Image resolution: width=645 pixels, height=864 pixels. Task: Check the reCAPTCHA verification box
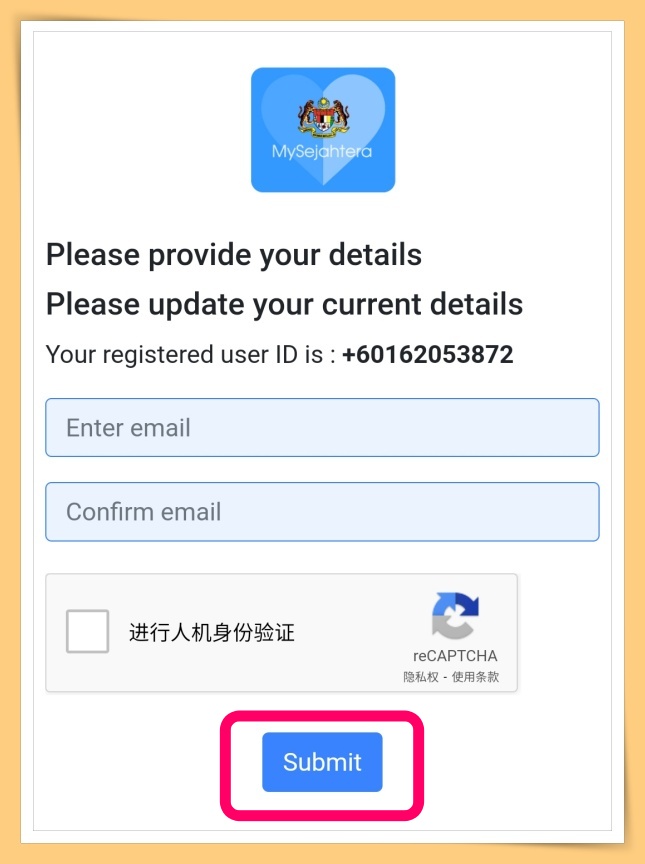point(88,632)
